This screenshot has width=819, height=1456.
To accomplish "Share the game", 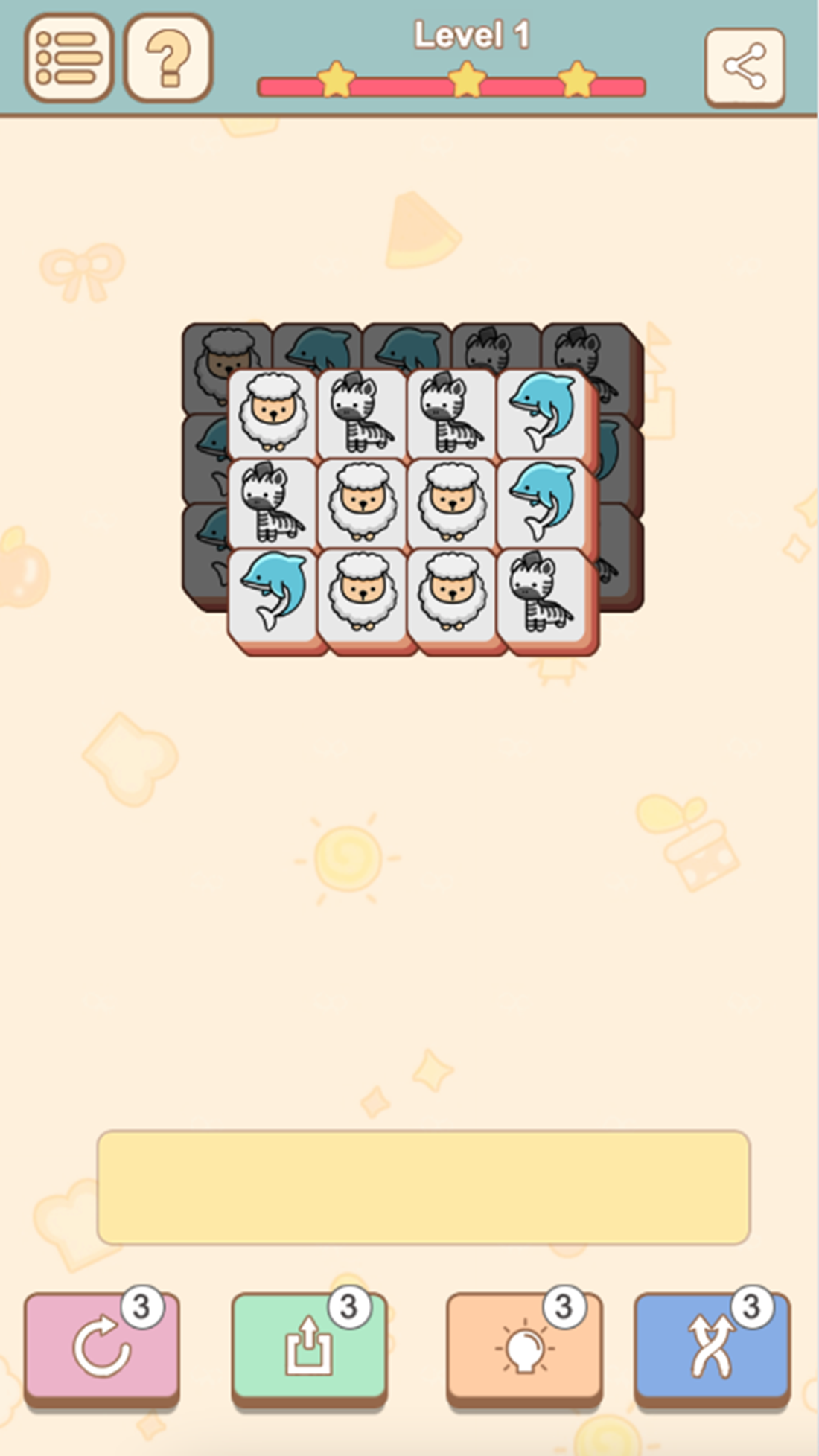I will pyautogui.click(x=745, y=67).
